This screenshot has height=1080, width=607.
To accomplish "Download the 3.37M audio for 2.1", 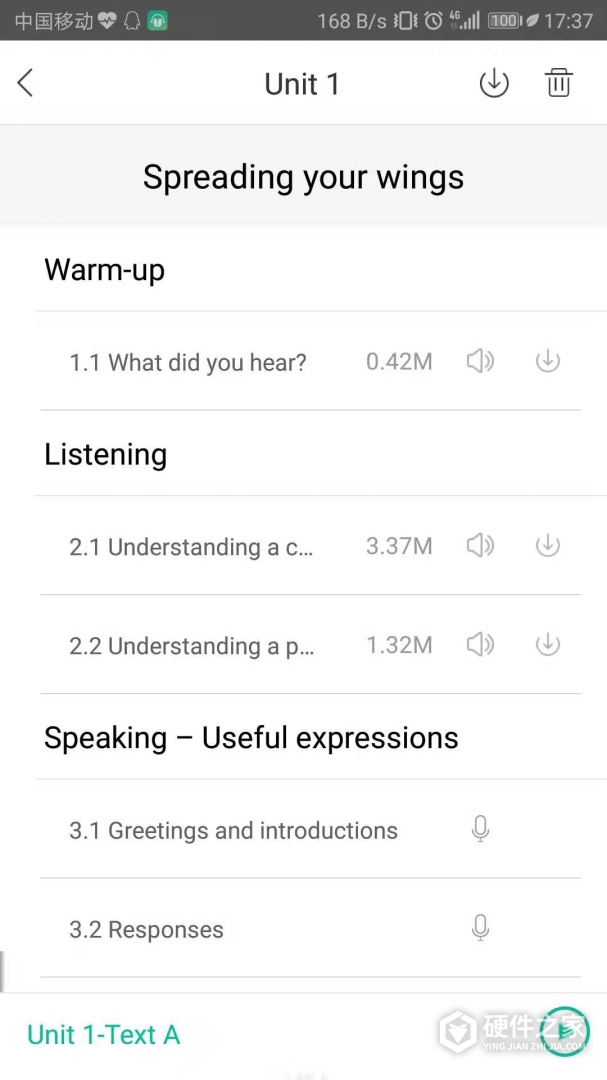I will (547, 546).
